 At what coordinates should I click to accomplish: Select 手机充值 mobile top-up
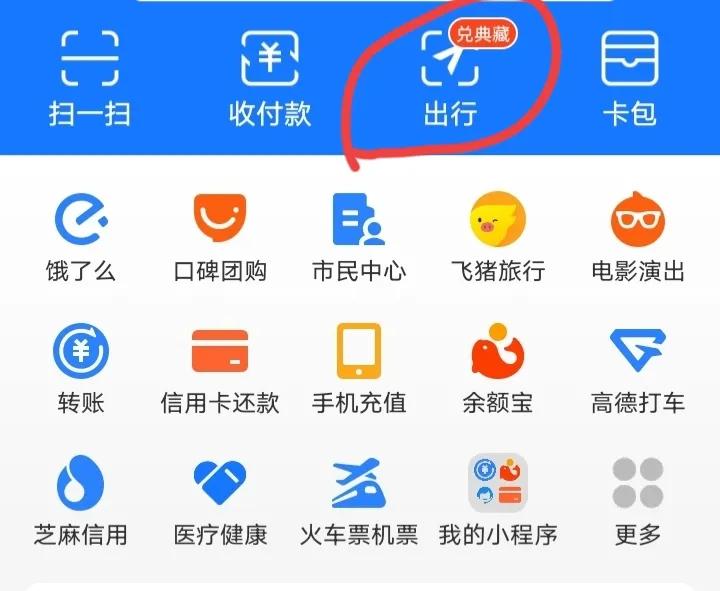coord(359,351)
